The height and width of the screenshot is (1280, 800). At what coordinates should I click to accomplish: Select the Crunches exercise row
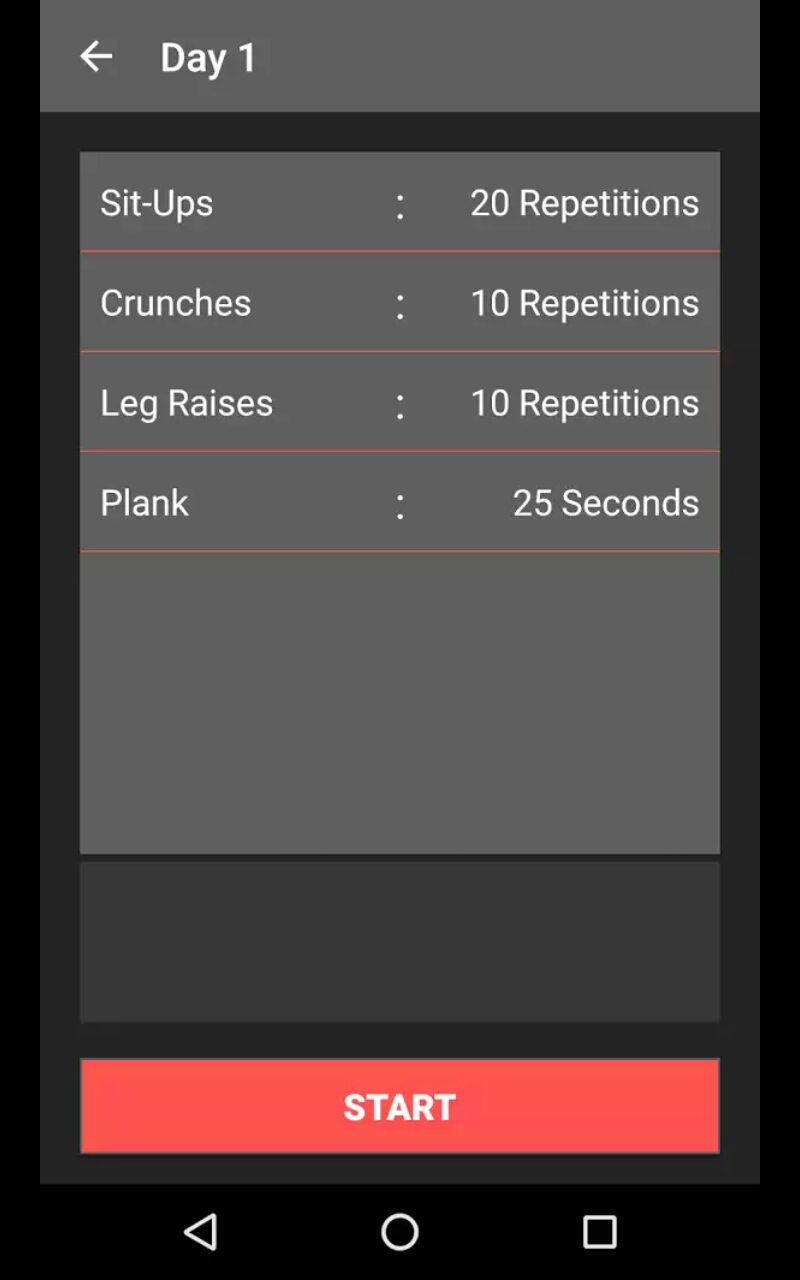point(400,303)
